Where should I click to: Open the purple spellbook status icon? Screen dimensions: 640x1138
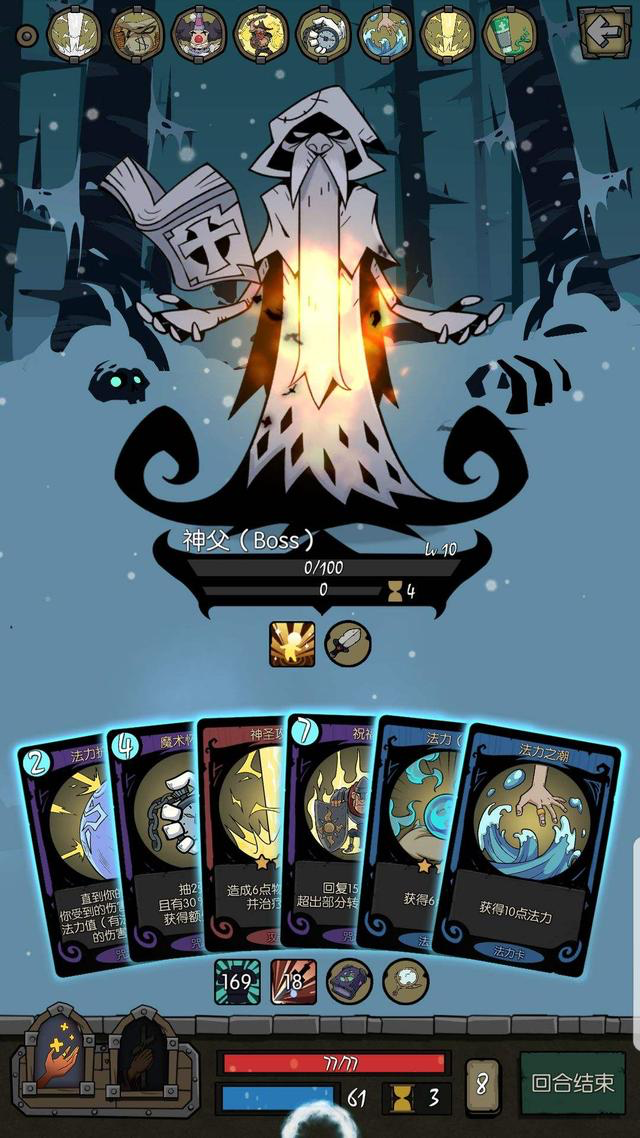350,982
